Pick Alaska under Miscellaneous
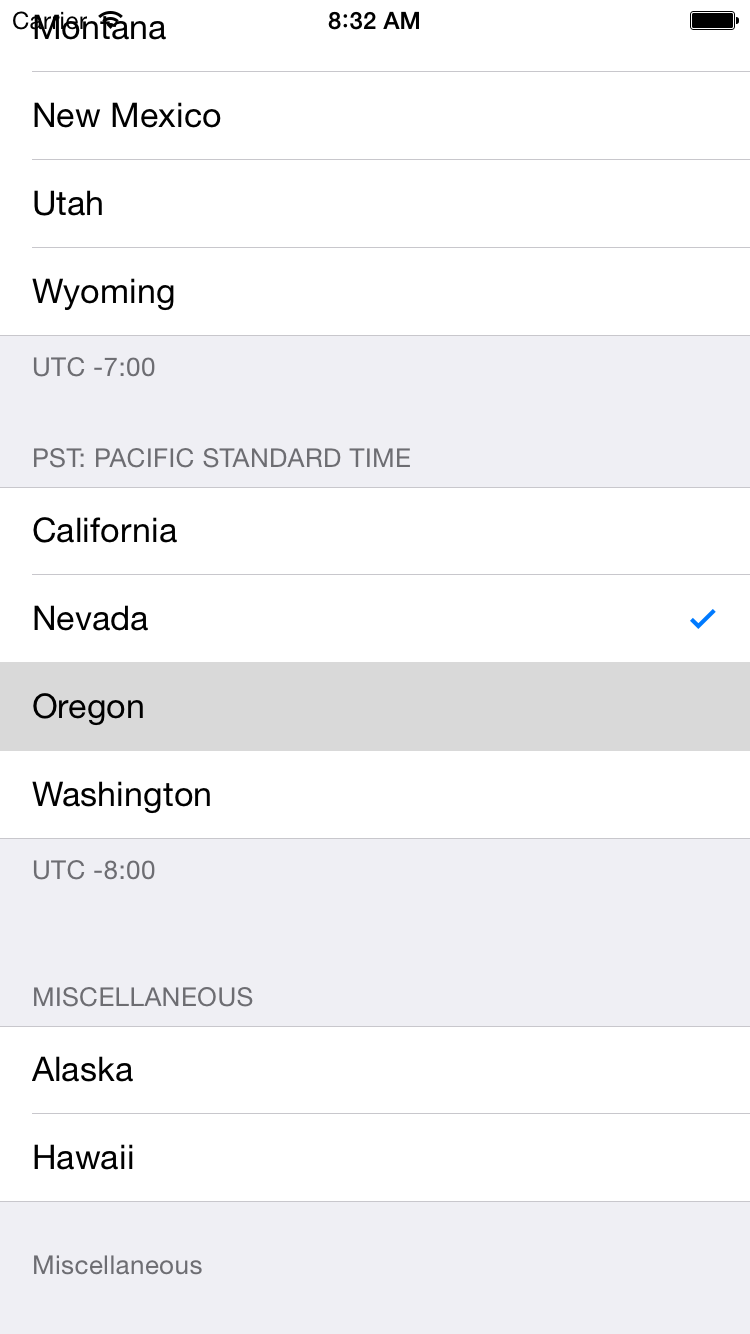 pos(375,1070)
